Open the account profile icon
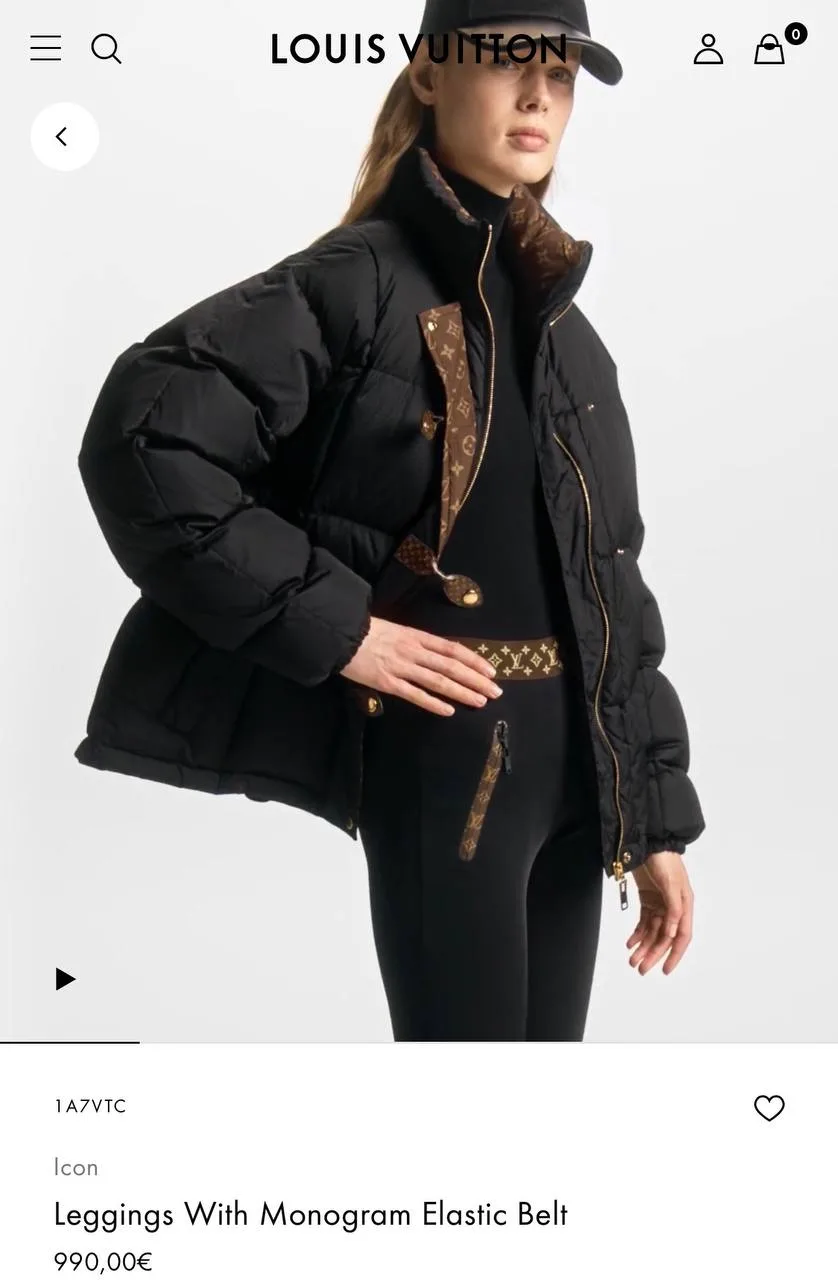Viewport: 838px width, 1280px height. tap(708, 49)
